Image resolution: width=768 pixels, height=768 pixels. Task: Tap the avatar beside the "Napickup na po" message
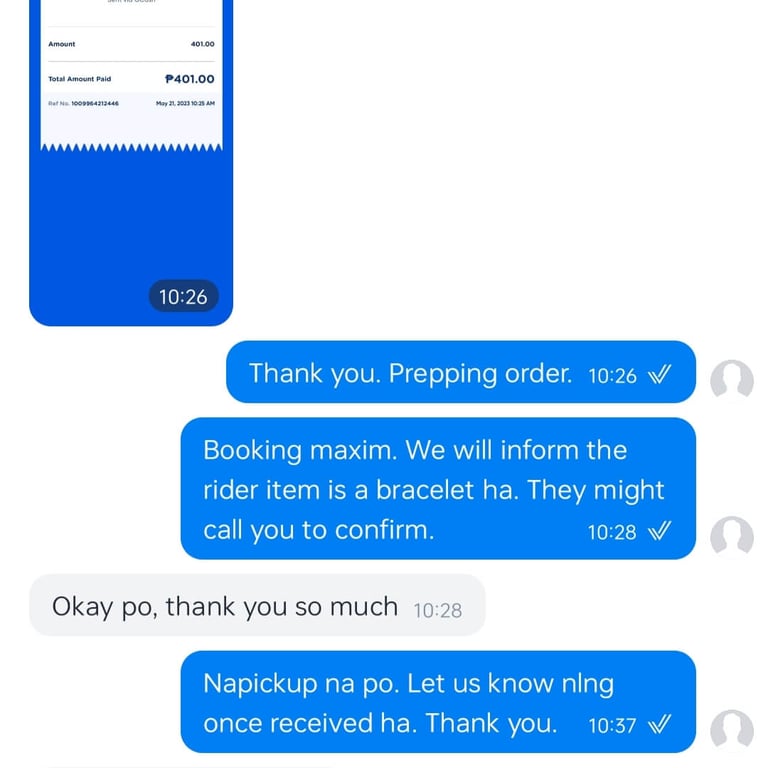coord(731,730)
